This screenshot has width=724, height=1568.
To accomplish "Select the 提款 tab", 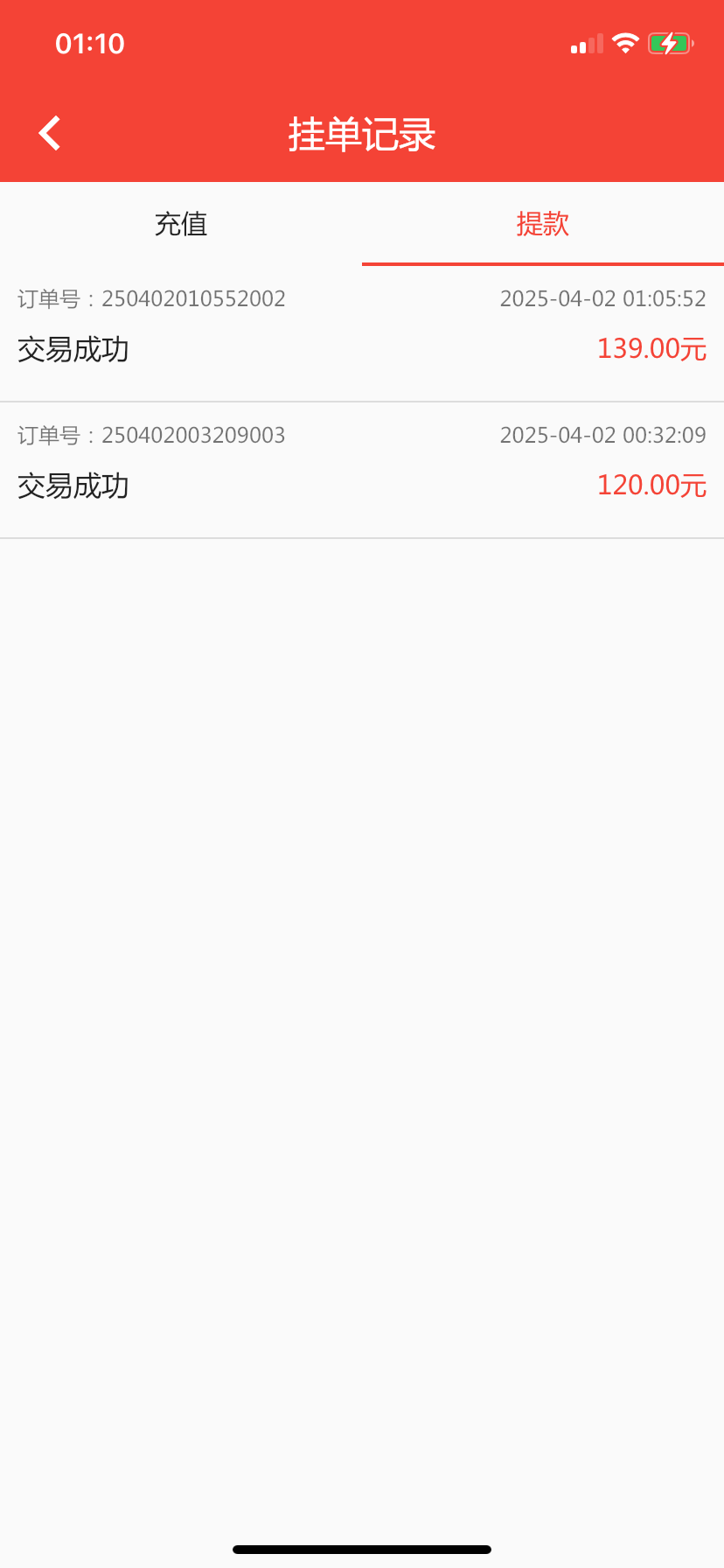I will (542, 224).
